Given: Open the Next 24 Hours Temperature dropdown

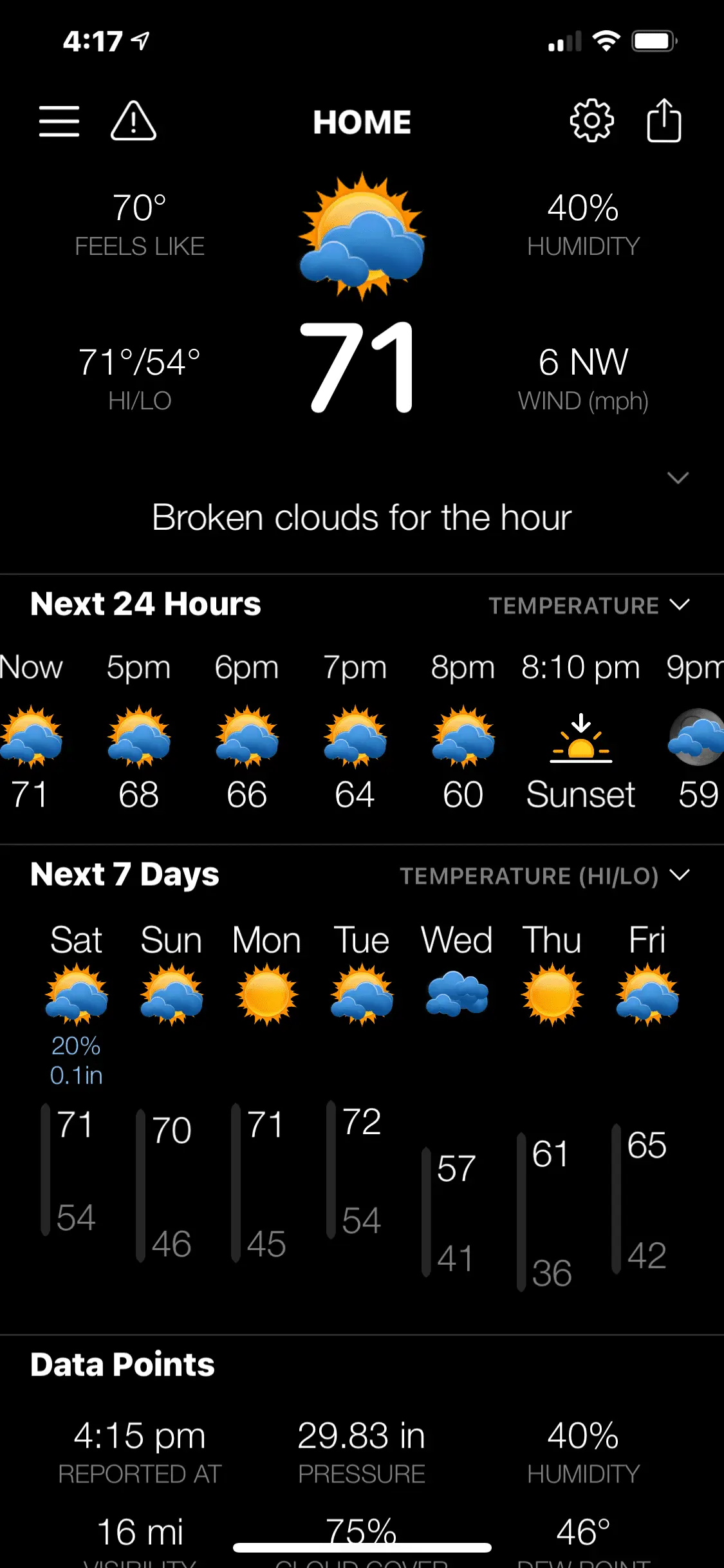Looking at the screenshot, I should coord(589,606).
